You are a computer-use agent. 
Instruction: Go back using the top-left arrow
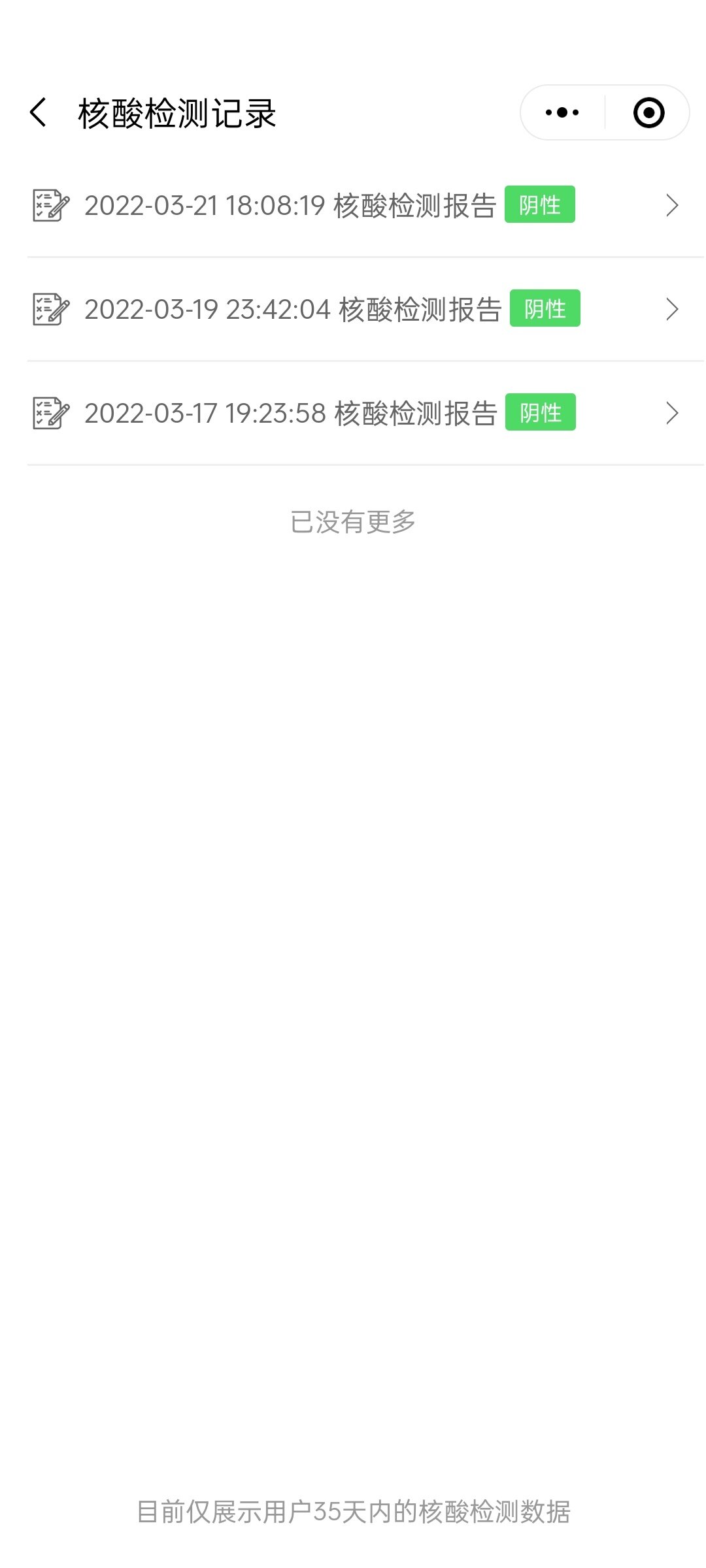39,112
